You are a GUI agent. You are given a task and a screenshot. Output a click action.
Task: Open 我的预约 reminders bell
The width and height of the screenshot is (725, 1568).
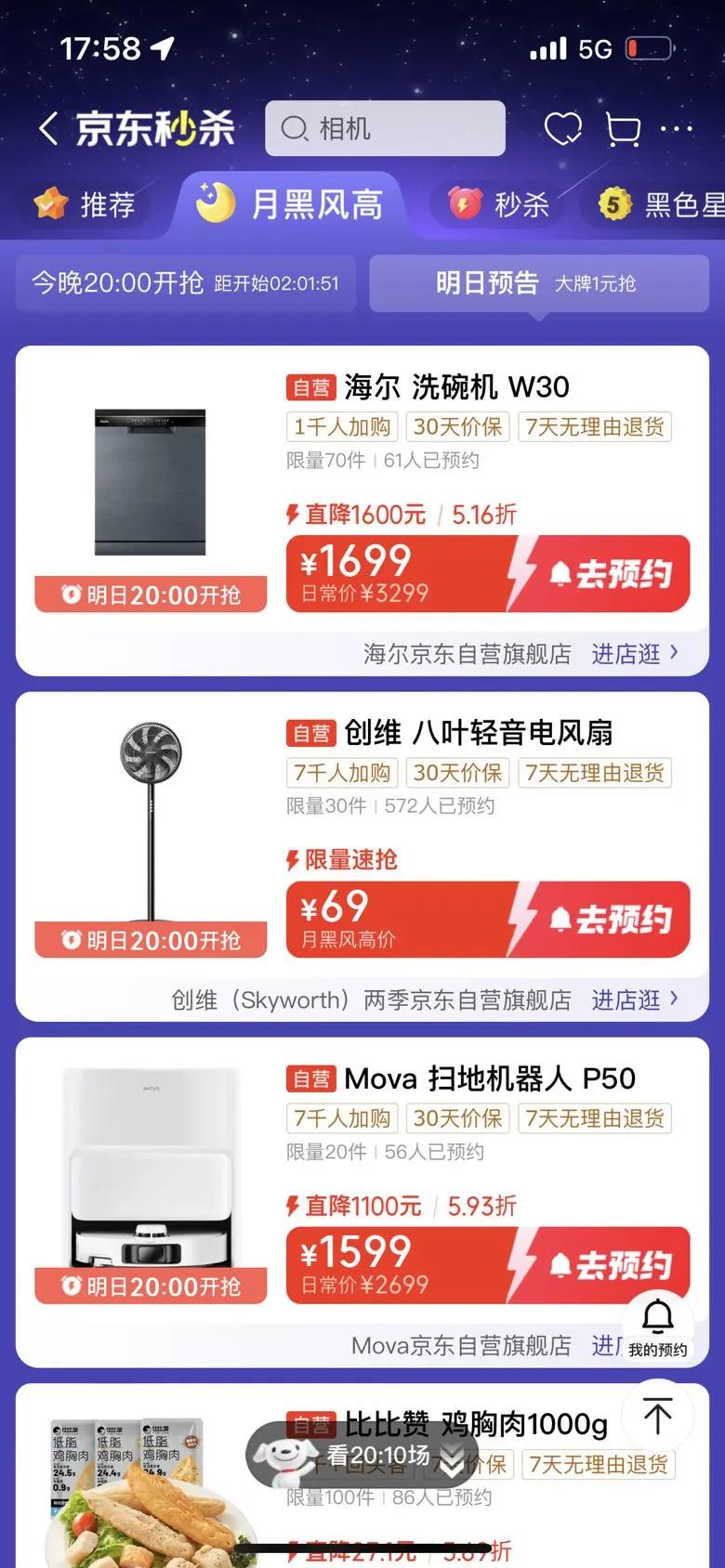click(x=658, y=1326)
